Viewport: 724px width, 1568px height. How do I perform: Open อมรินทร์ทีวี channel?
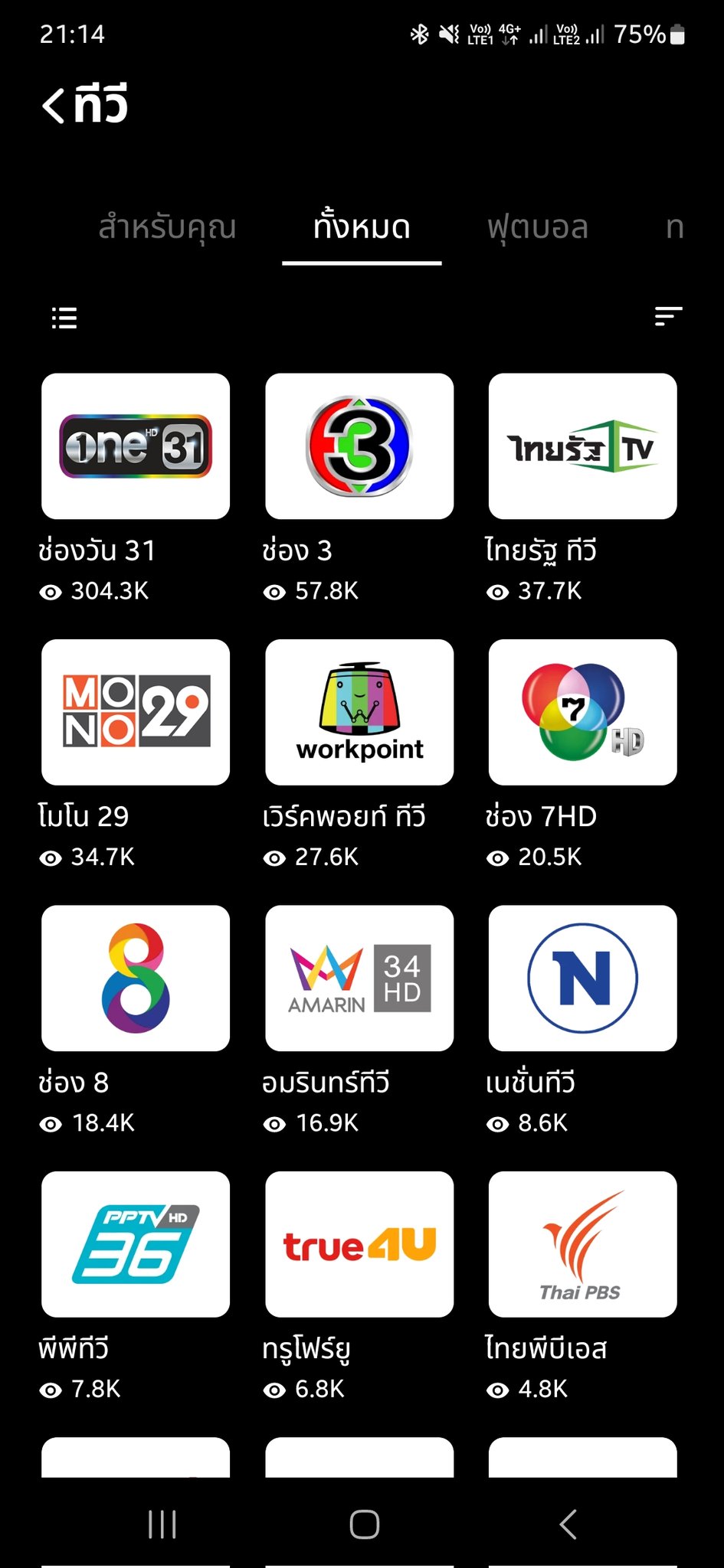(359, 978)
